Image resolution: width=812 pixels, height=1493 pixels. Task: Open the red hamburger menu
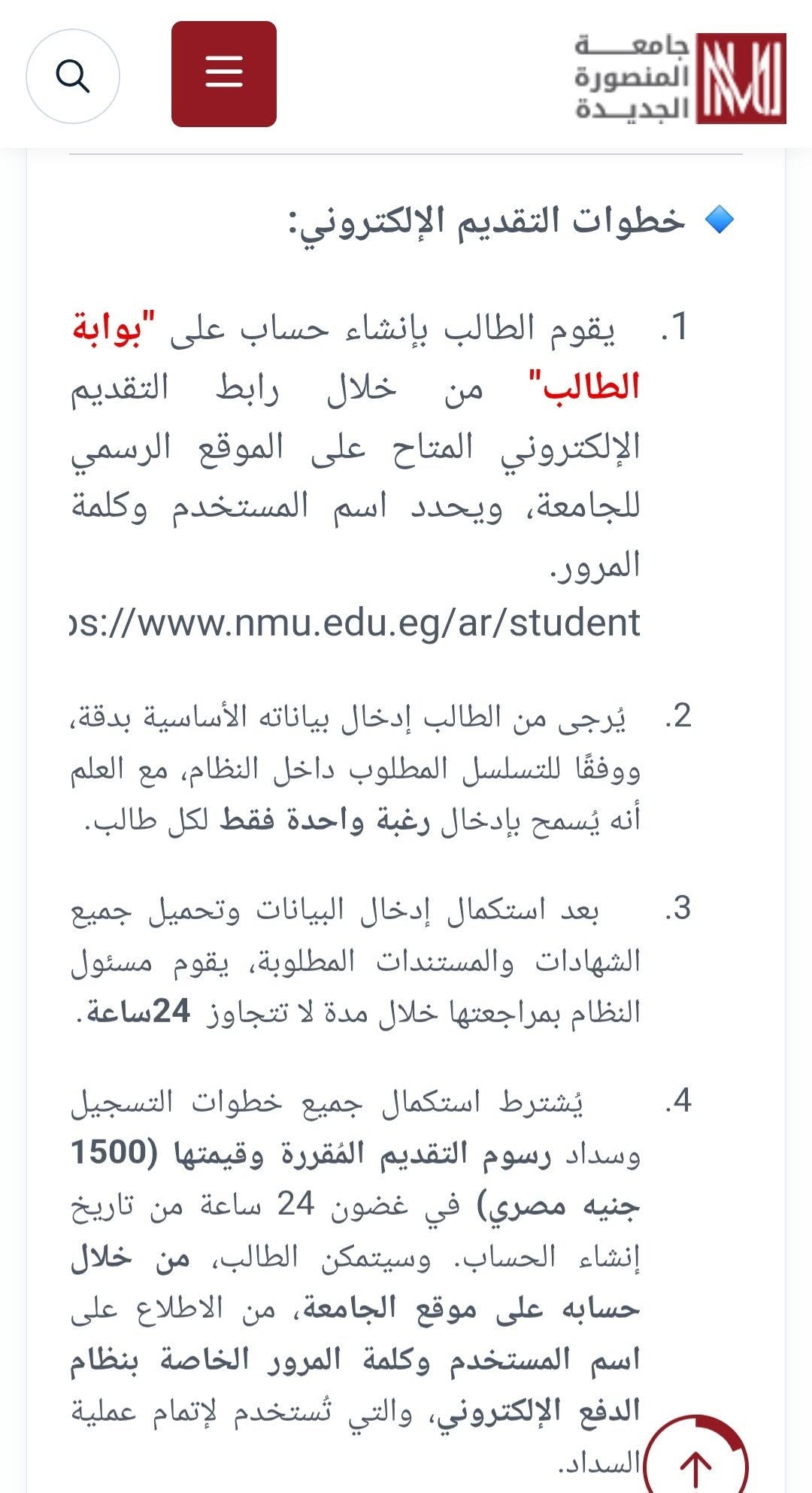(x=224, y=74)
